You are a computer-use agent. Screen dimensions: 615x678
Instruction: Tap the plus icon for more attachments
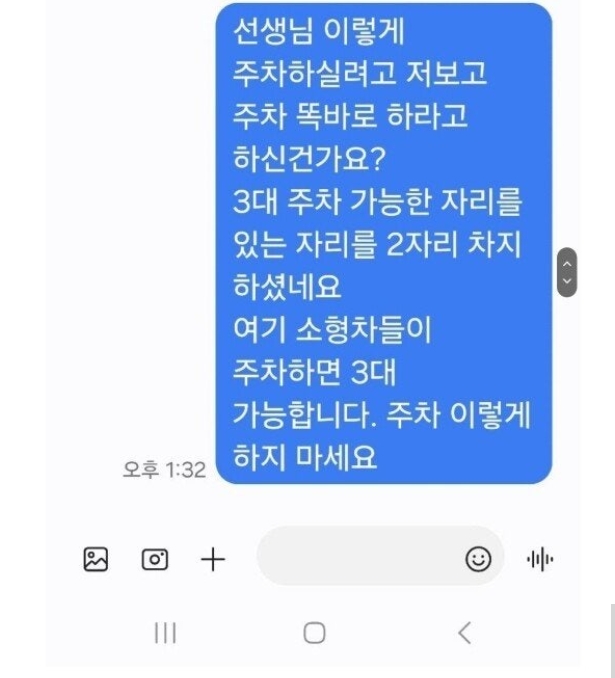pyautogui.click(x=213, y=559)
